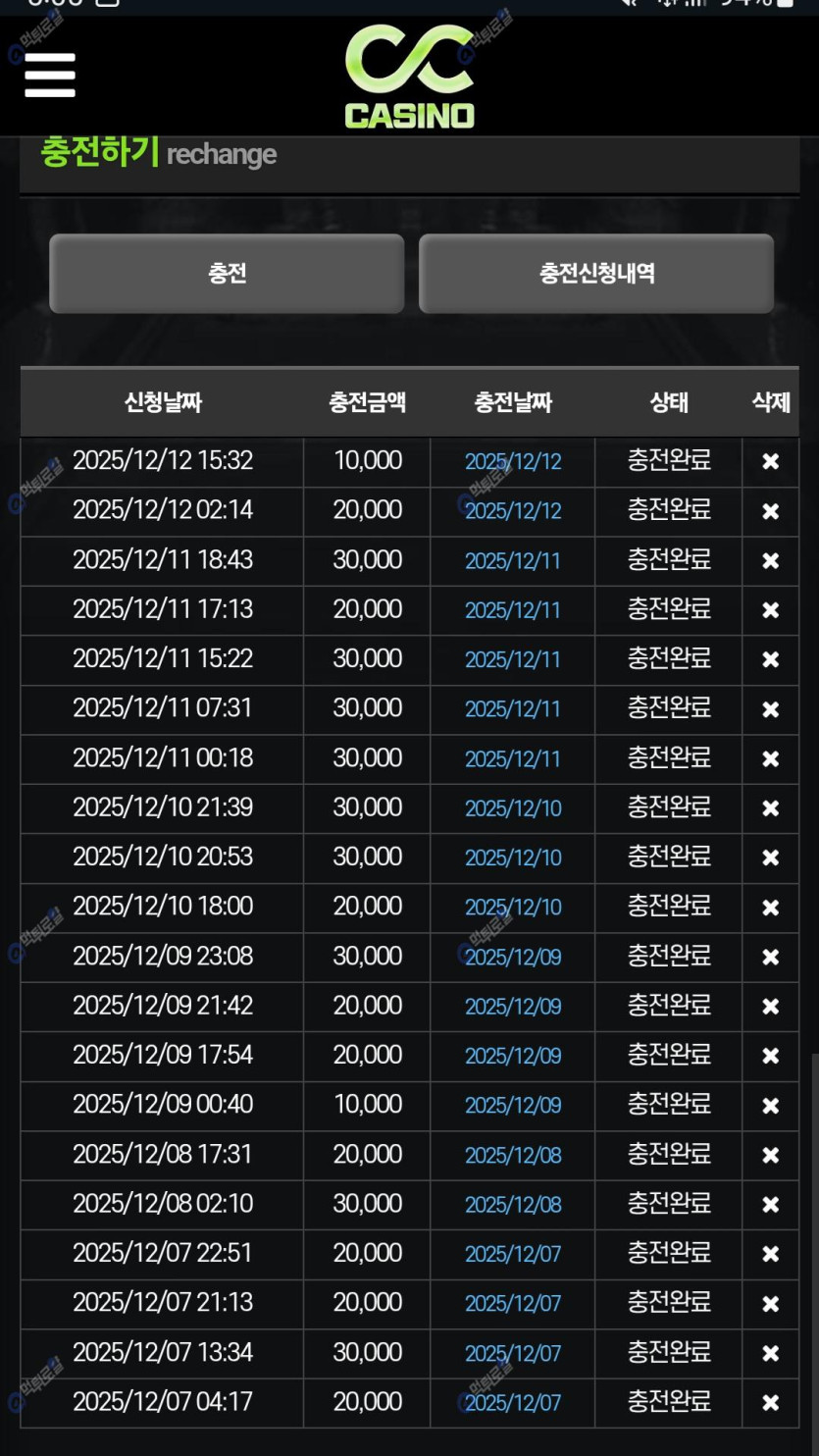Open the hamburger menu

50,75
